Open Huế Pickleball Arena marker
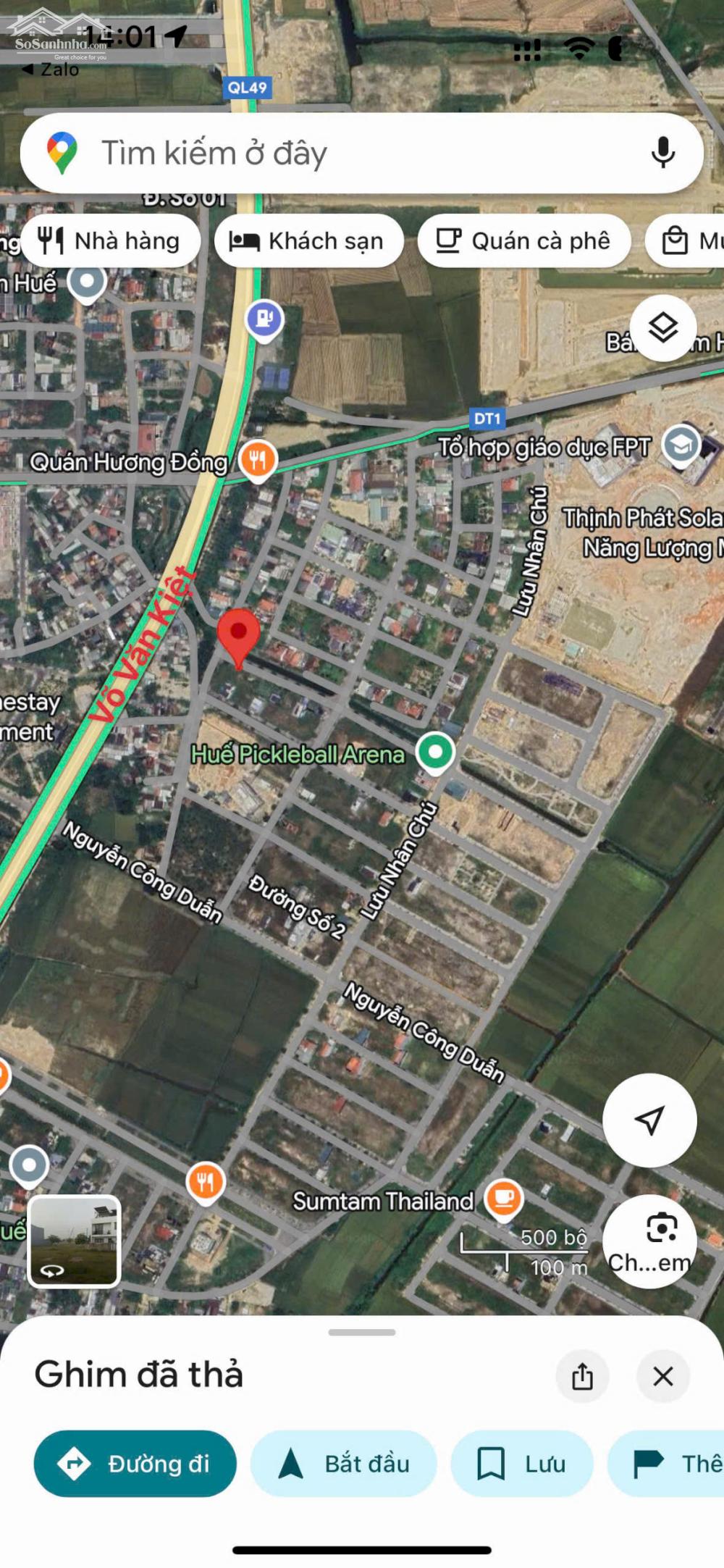Viewport: 724px width, 1568px height. pos(435,751)
